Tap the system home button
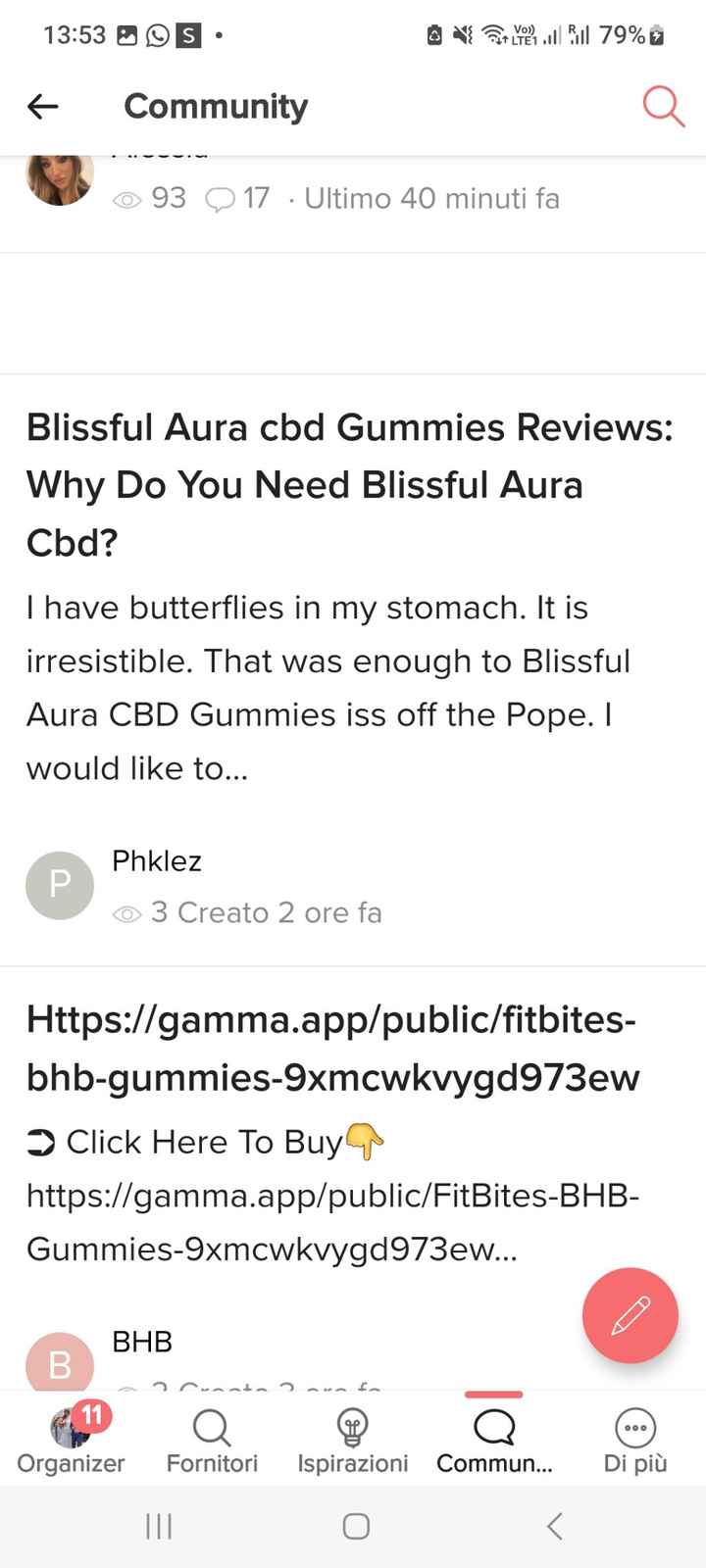 355,1526
